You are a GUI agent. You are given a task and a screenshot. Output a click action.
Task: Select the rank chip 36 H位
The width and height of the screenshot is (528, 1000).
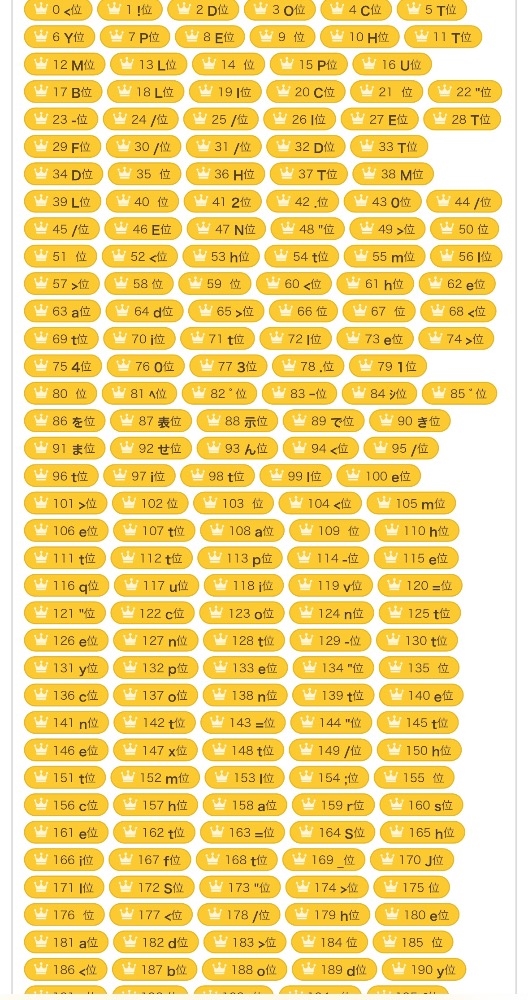point(225,174)
